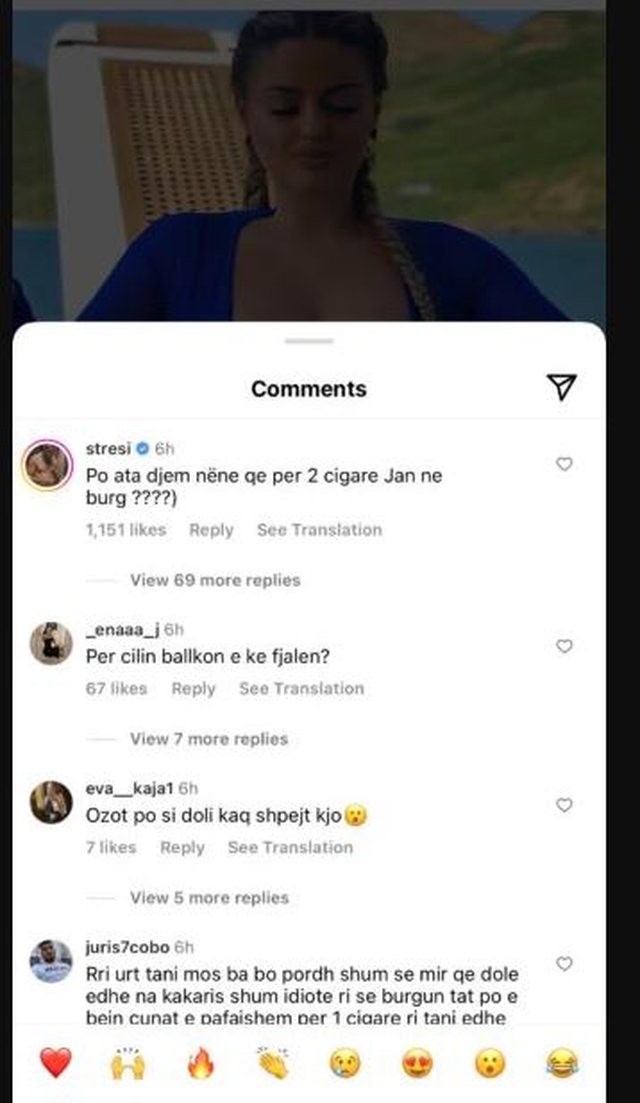Open stresi's profile picture
The image size is (640, 1103).
pyautogui.click(x=48, y=465)
